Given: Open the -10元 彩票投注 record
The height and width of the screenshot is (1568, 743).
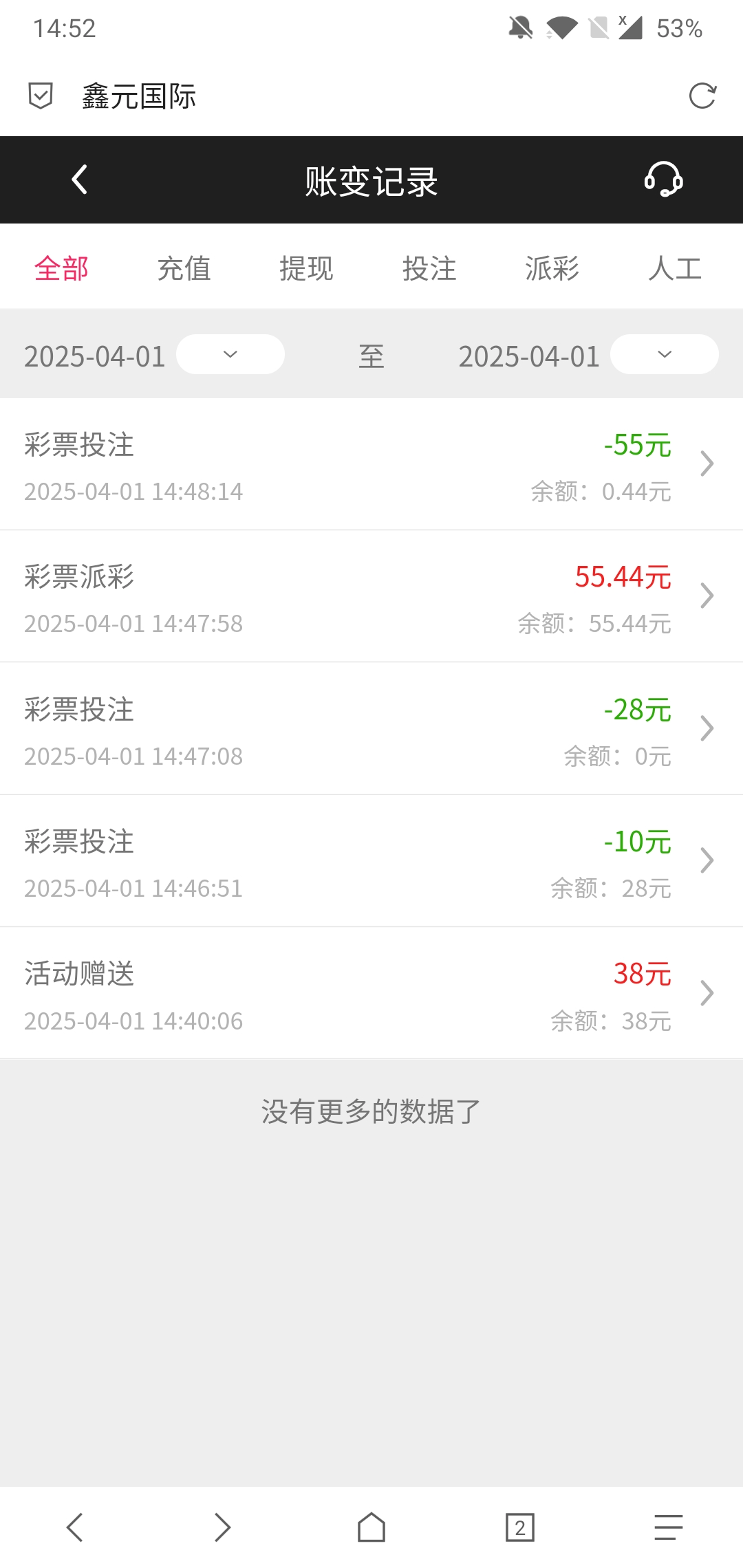Looking at the screenshot, I should tap(371, 861).
